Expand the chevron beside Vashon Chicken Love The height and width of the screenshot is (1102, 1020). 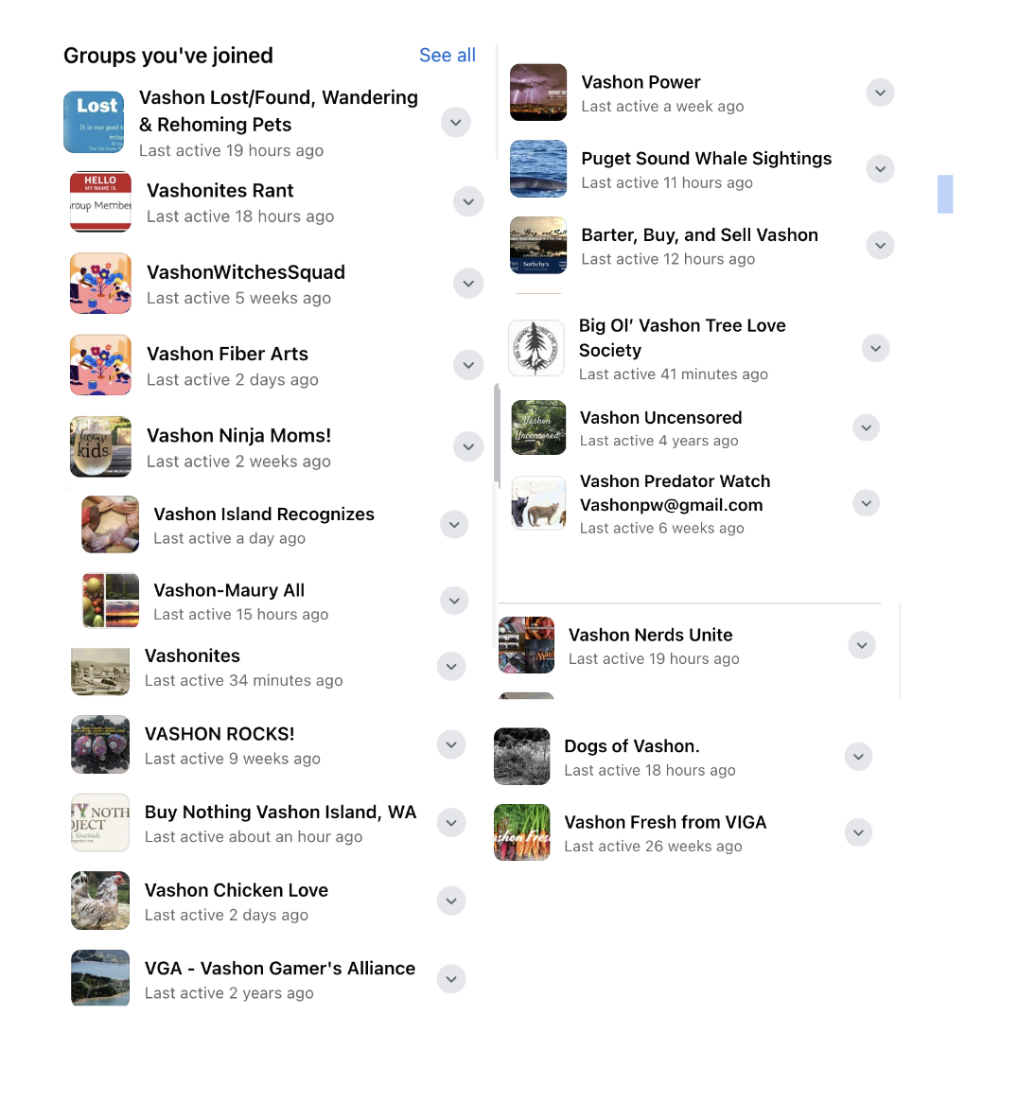pyautogui.click(x=451, y=901)
